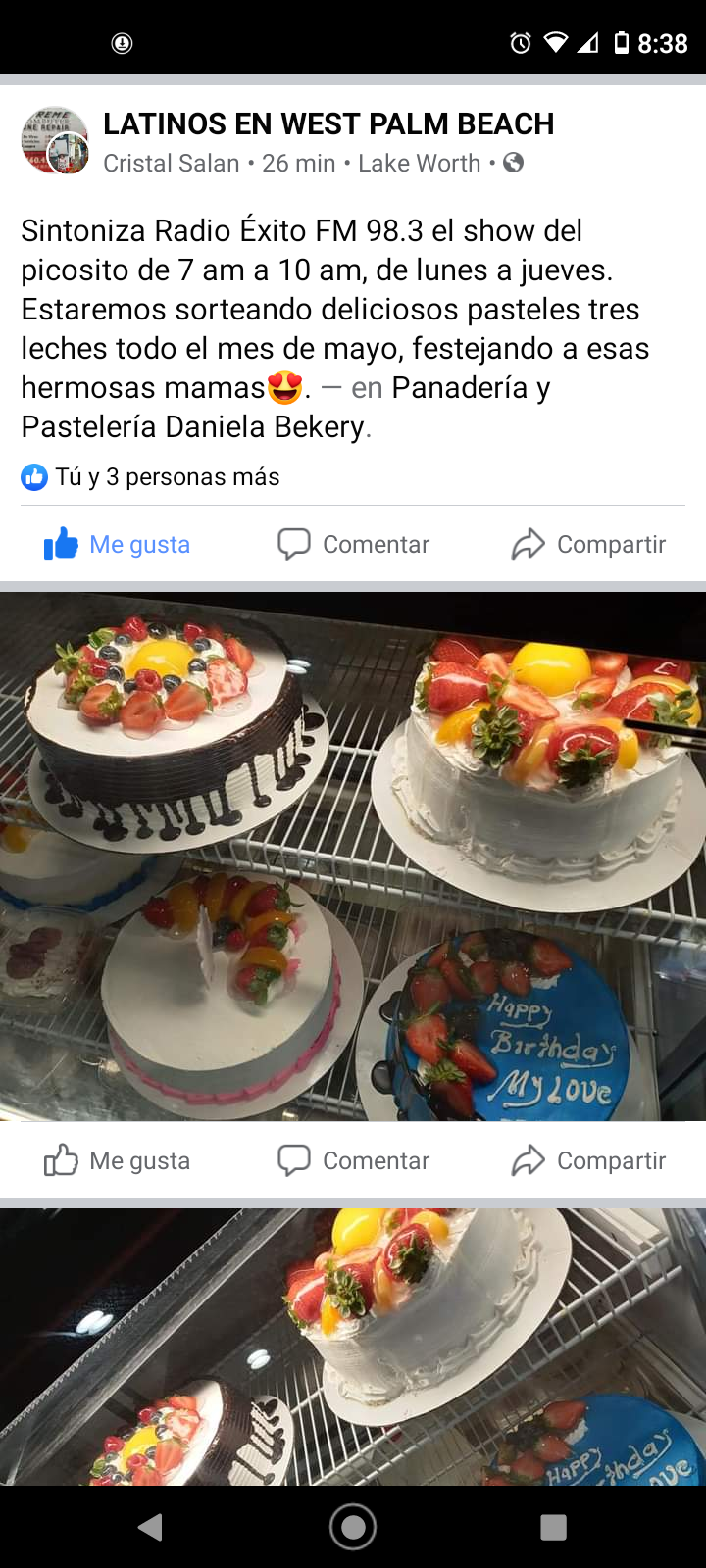
Task: Open the LATINOS EN WEST PALM BEACH group
Action: coord(328,124)
